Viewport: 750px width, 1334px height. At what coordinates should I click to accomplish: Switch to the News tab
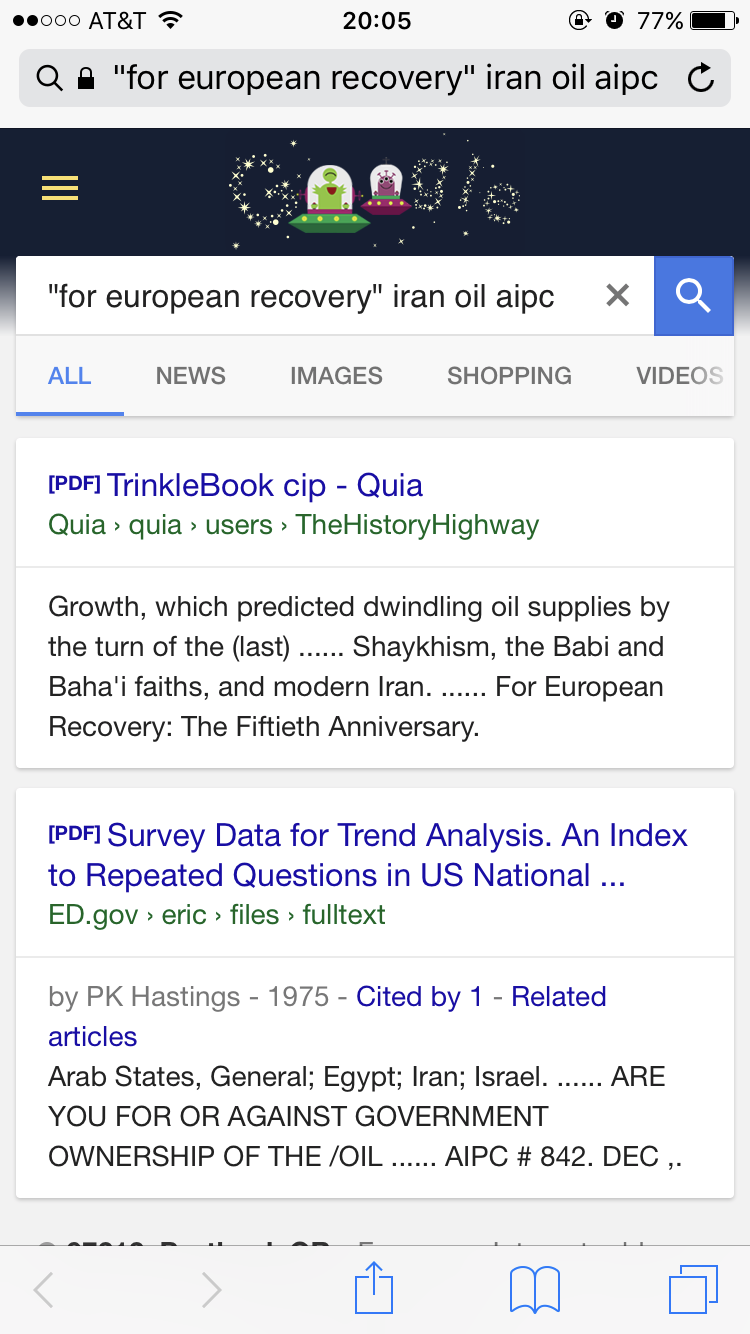(x=191, y=376)
